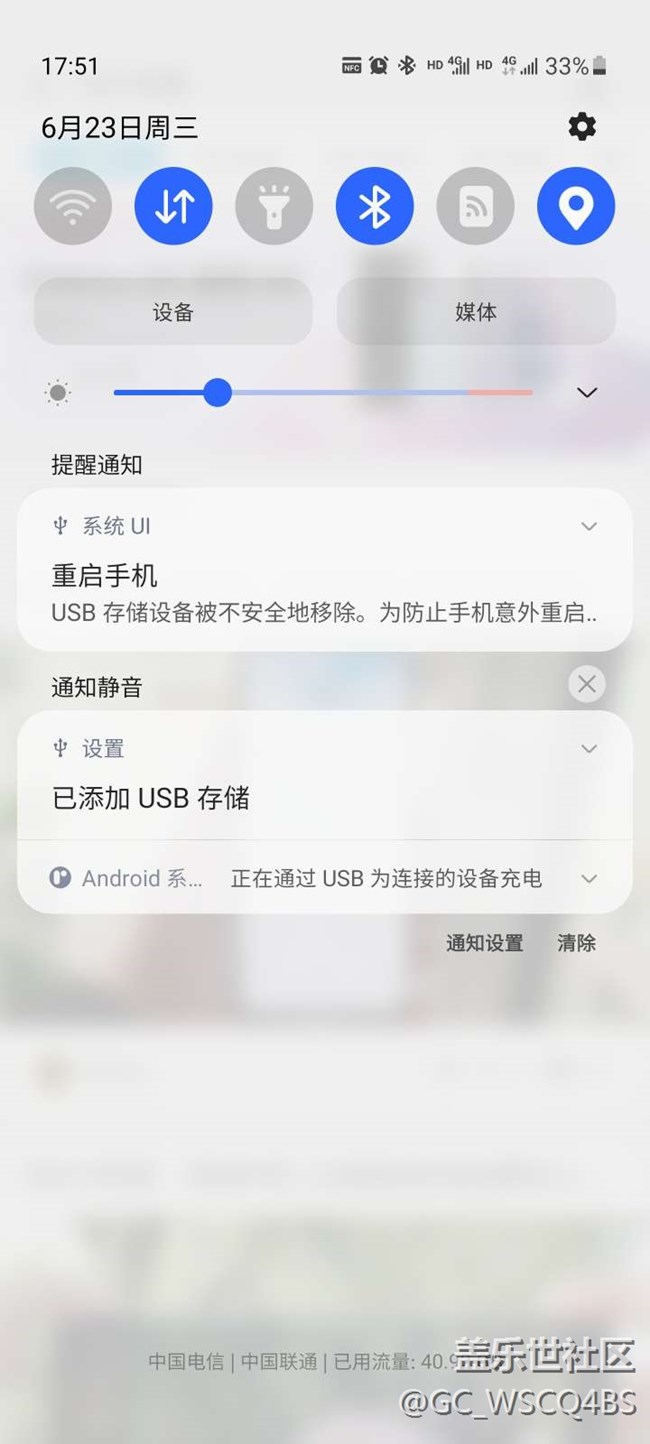This screenshot has height=1444, width=650.
Task: Enable the hotspot/cast quick toggle
Action: coord(475,206)
